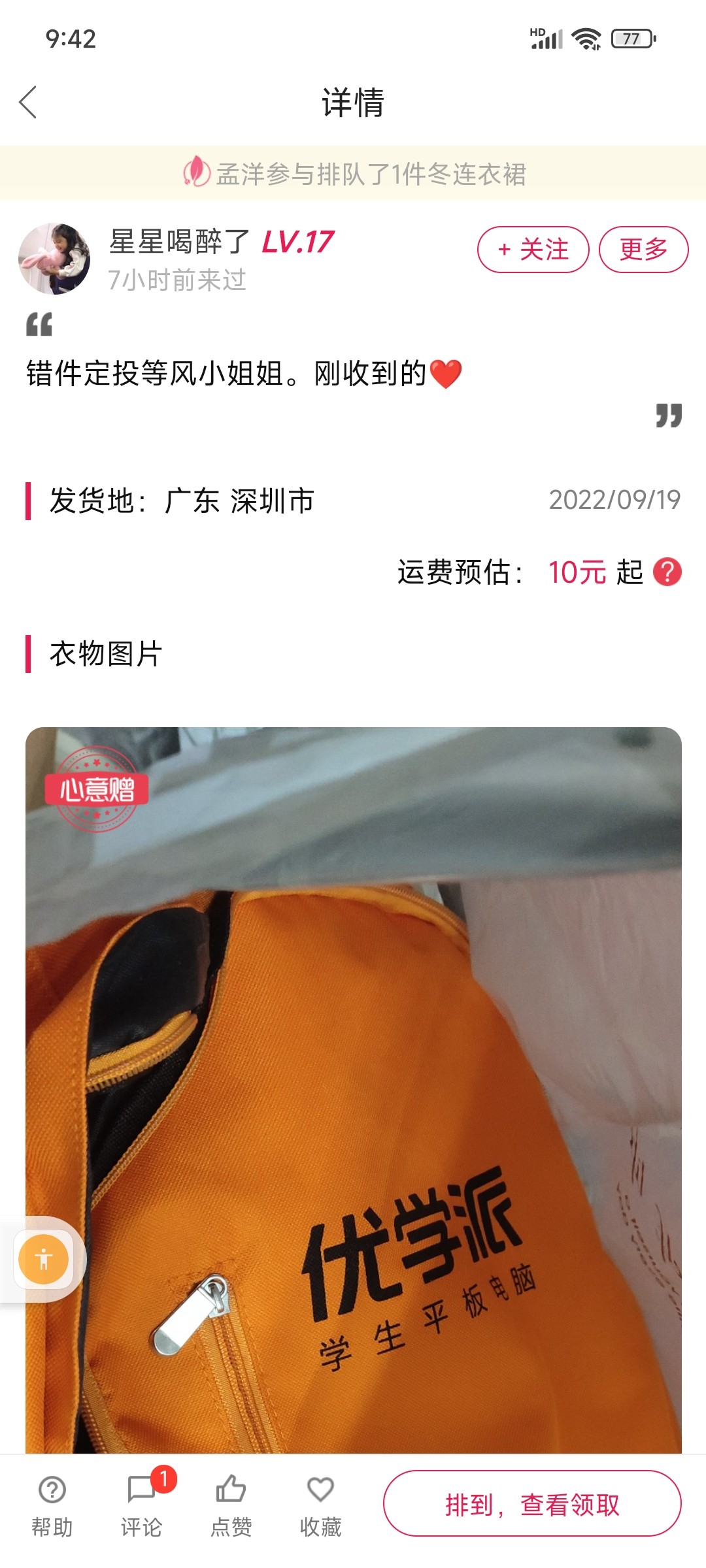Open 帮助 help
The image size is (706, 1568).
click(x=52, y=1503)
